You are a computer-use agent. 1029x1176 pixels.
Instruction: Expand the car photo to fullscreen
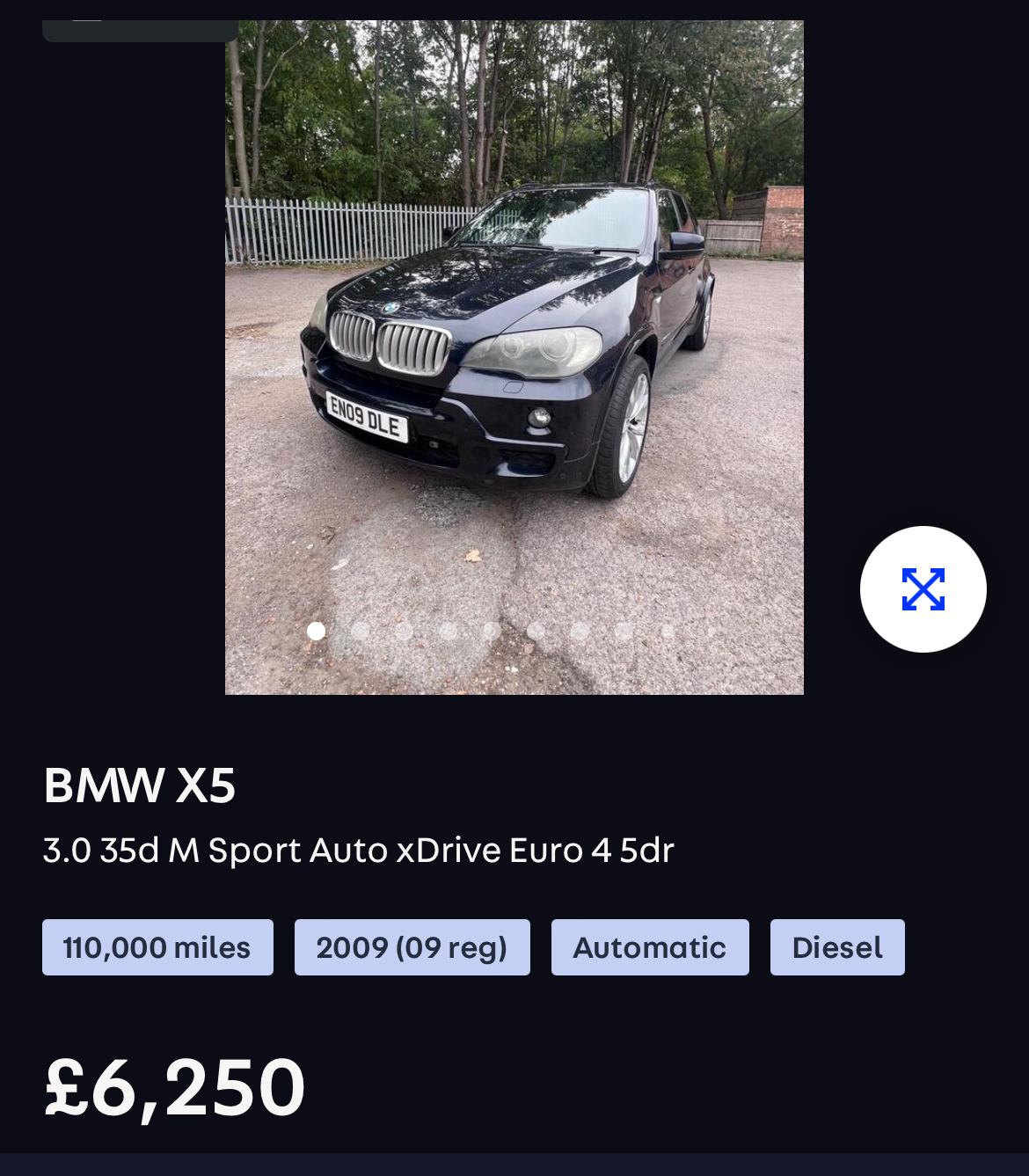click(x=923, y=589)
